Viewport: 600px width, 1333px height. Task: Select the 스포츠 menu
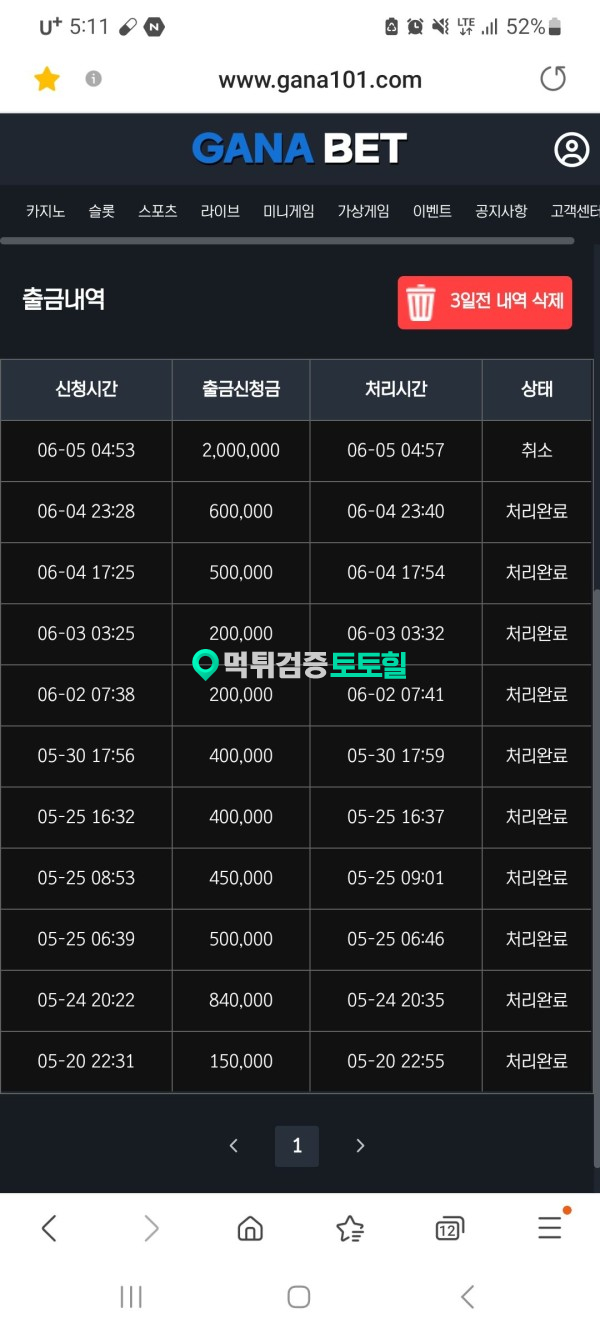tap(158, 211)
